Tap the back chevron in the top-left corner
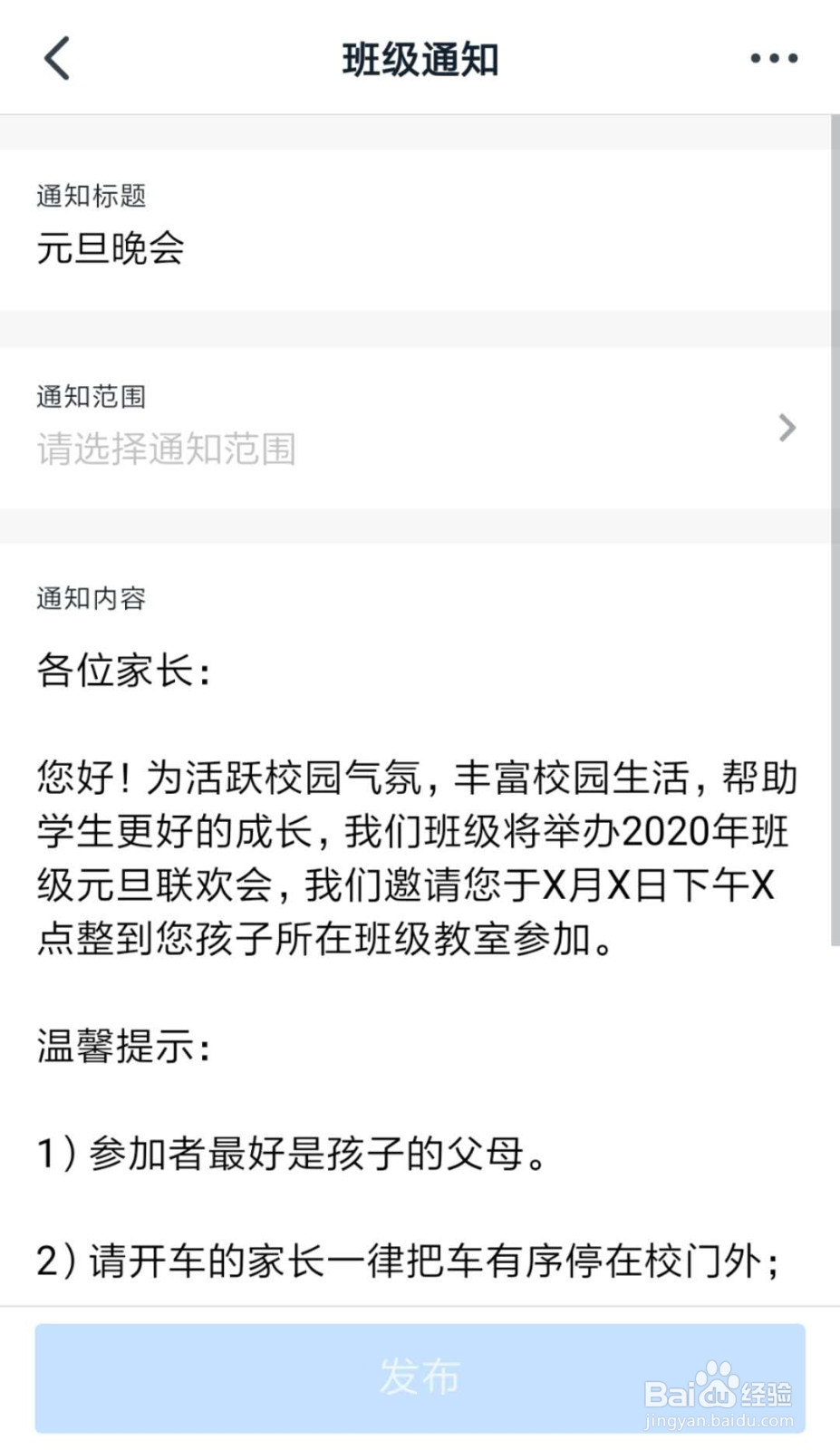The height and width of the screenshot is (1450, 840). coord(56,58)
